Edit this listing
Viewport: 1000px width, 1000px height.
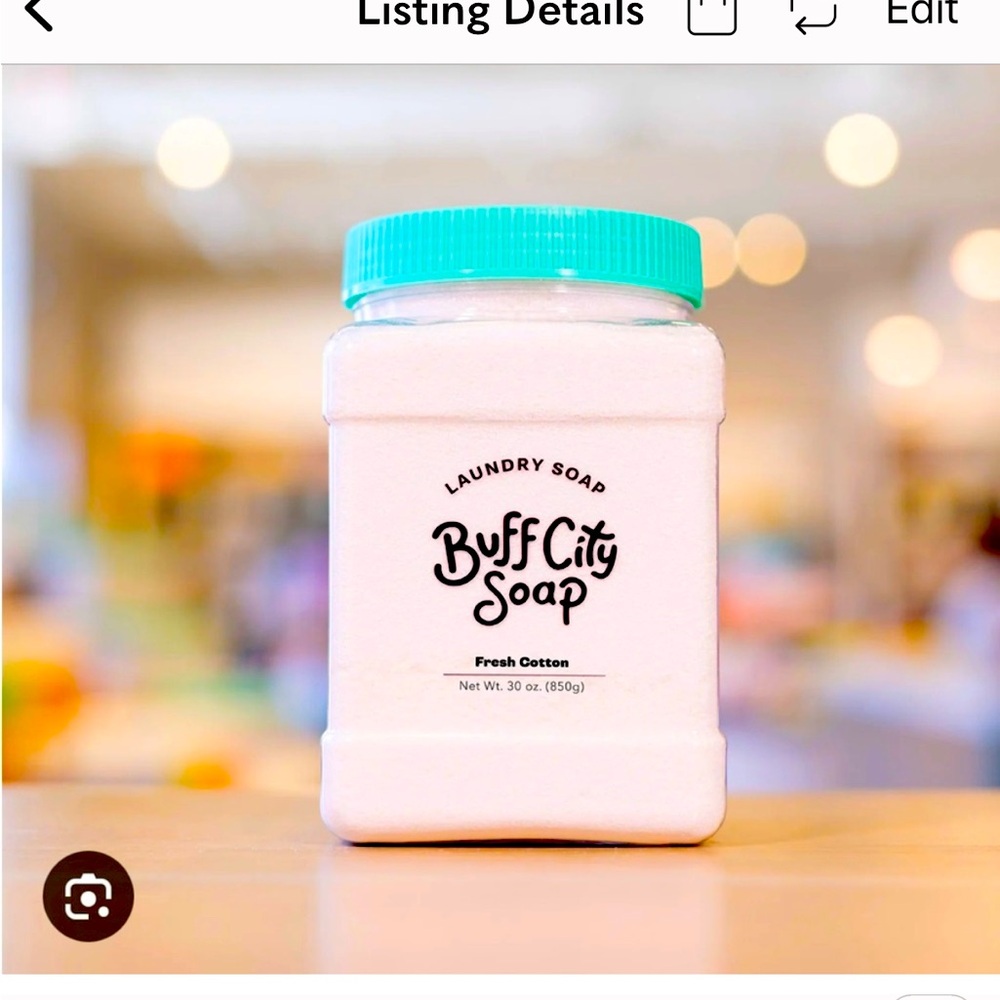click(x=921, y=13)
